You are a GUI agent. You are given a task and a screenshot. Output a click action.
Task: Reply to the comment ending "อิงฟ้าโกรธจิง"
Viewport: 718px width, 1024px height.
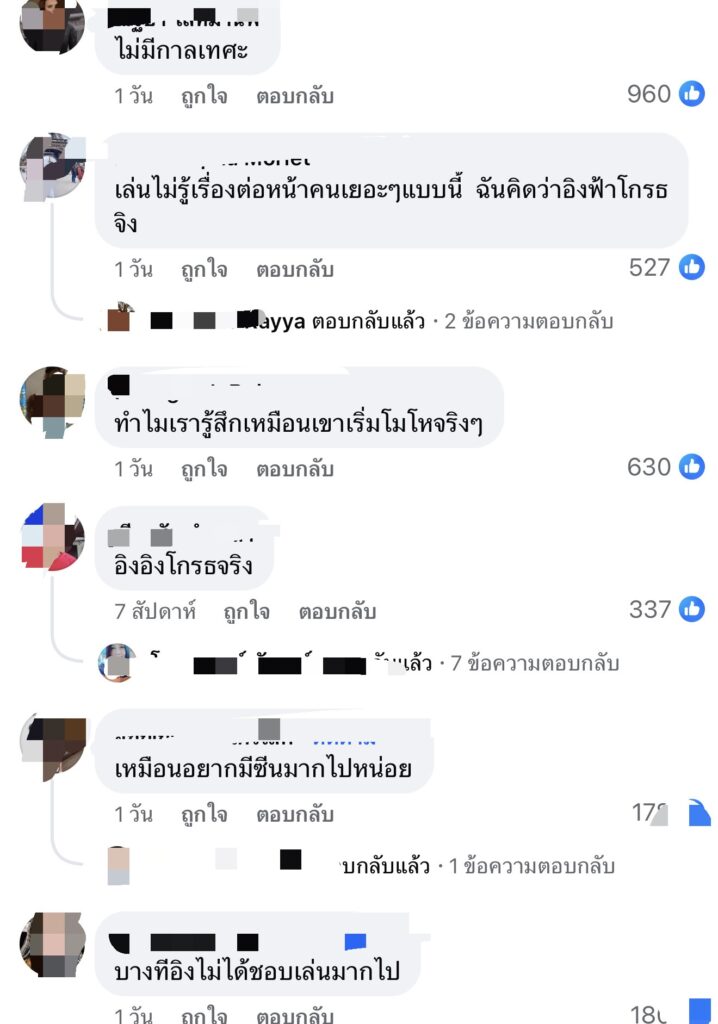click(x=295, y=270)
